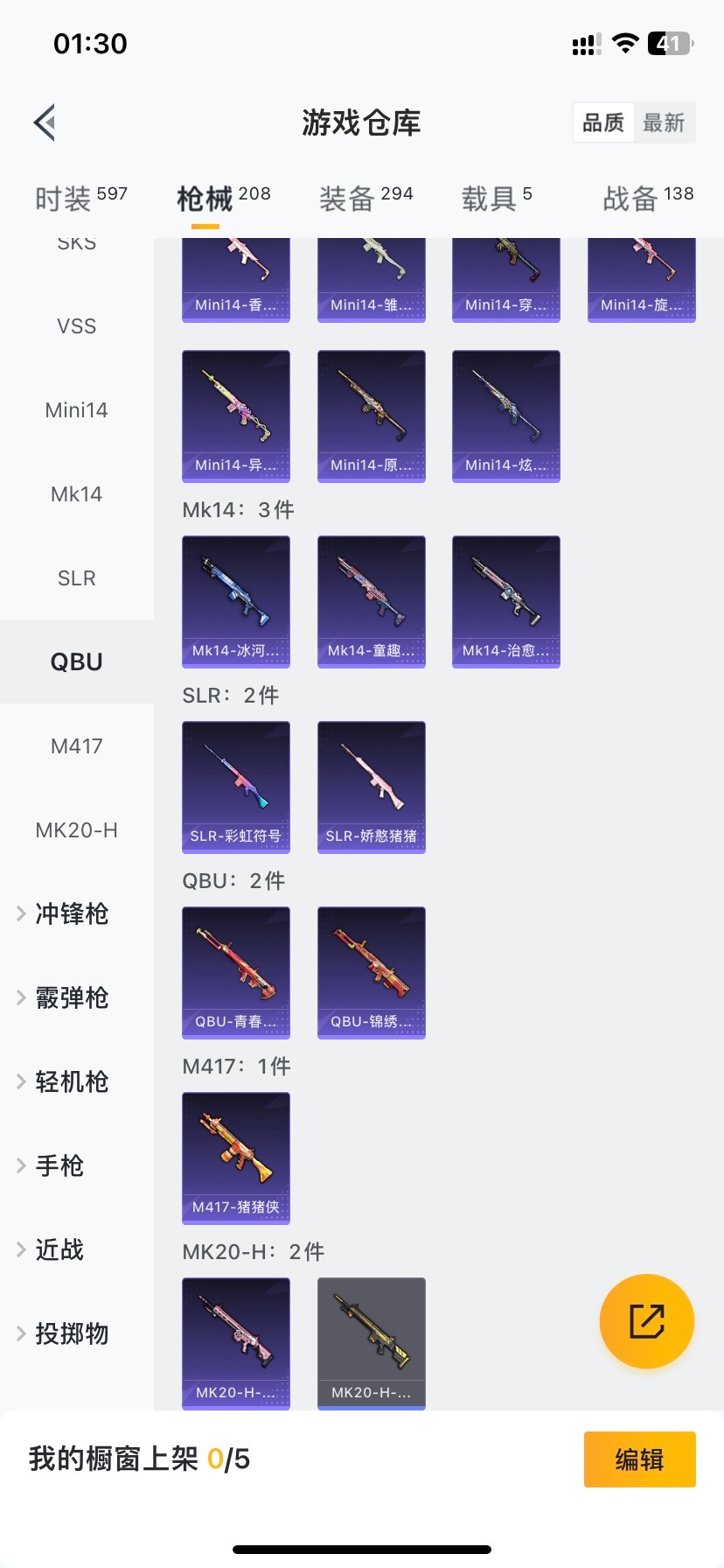Open the 战备 tab
This screenshot has width=724, height=1568.
(x=647, y=198)
